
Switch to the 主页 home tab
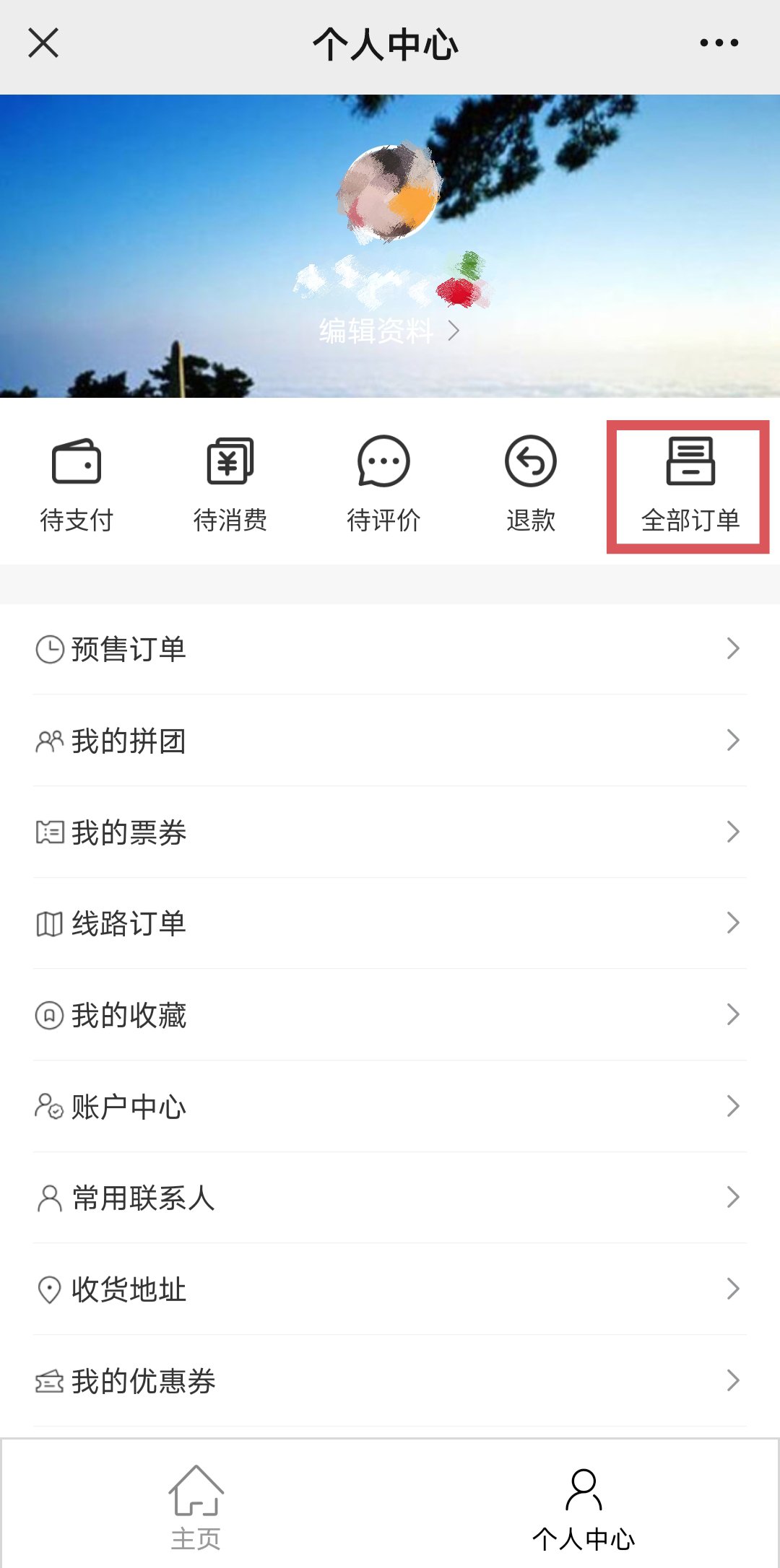click(x=196, y=1506)
